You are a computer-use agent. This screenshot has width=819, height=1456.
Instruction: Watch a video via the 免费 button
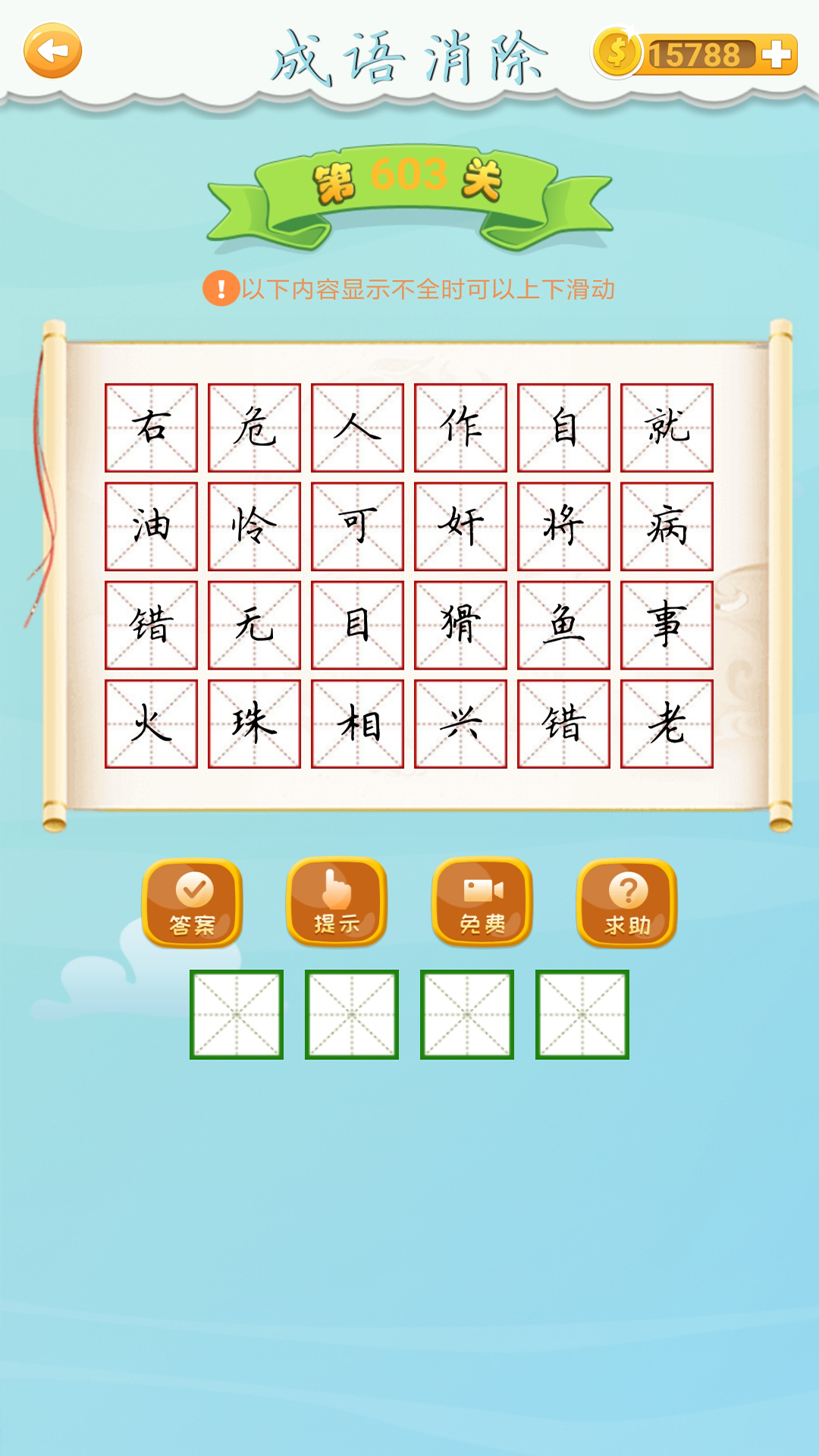click(482, 901)
